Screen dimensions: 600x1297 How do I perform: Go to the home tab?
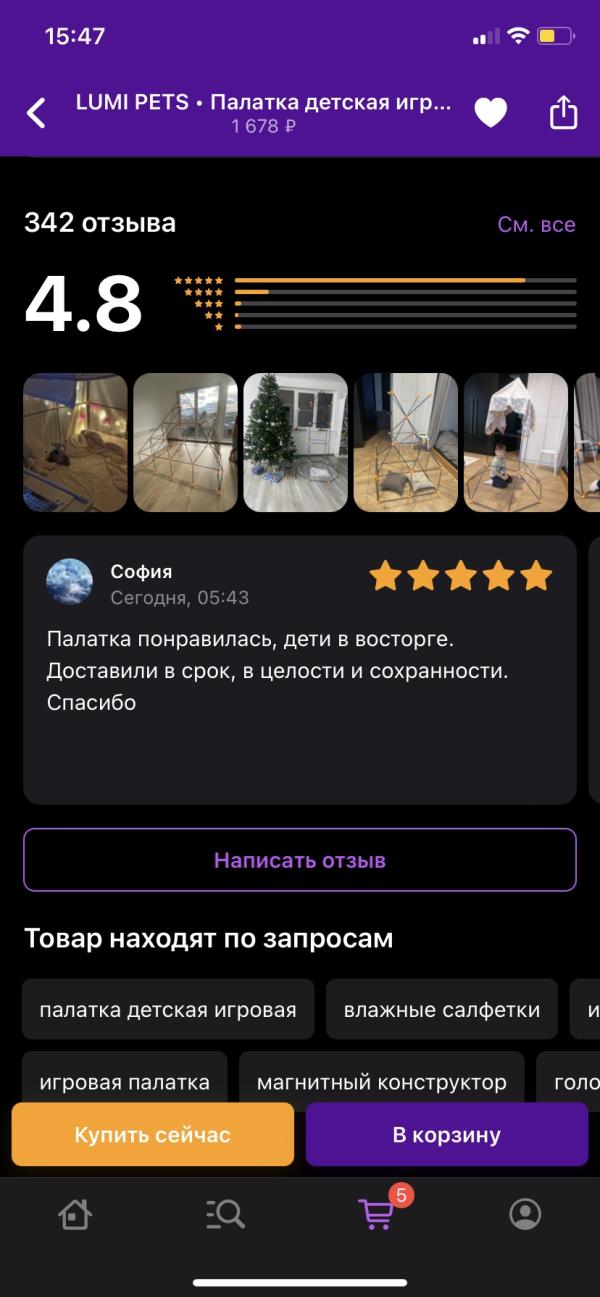point(75,1214)
